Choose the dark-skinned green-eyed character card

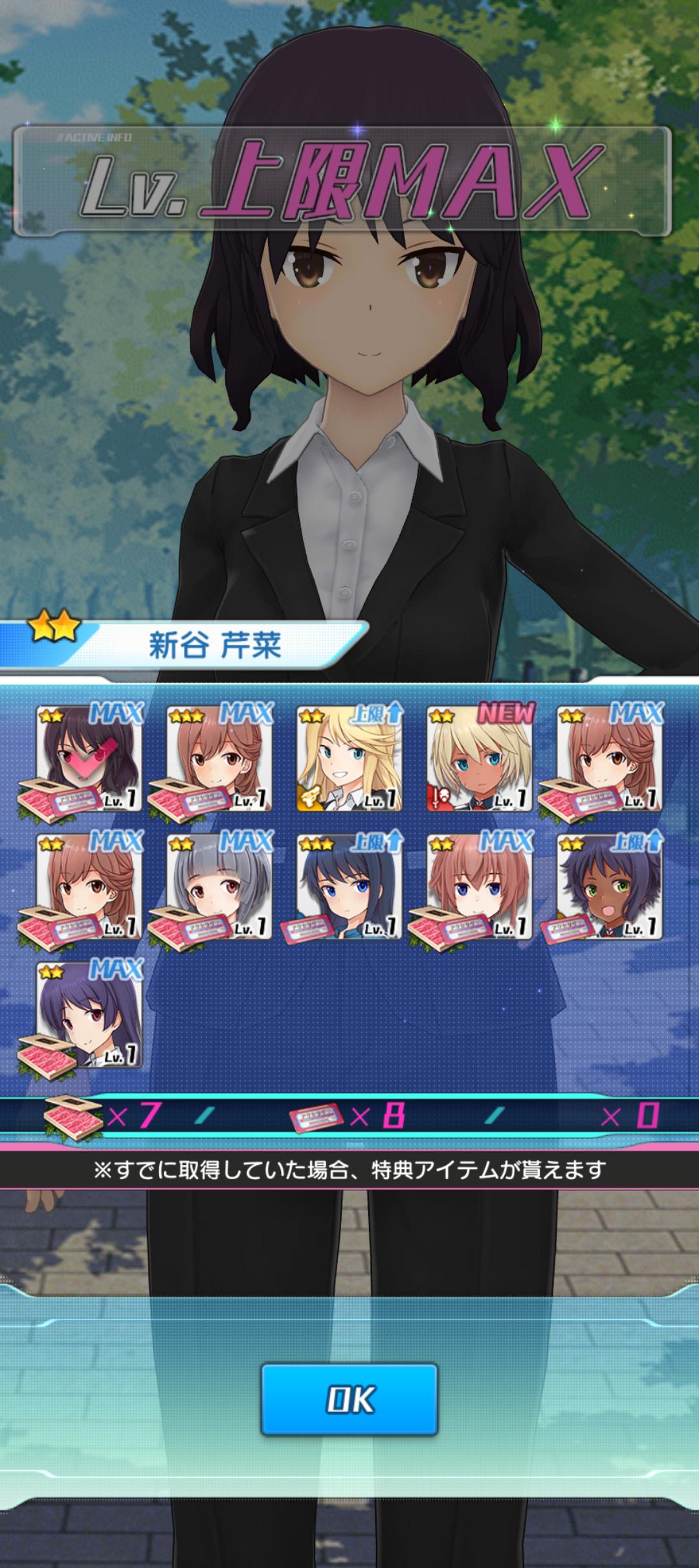[610, 886]
